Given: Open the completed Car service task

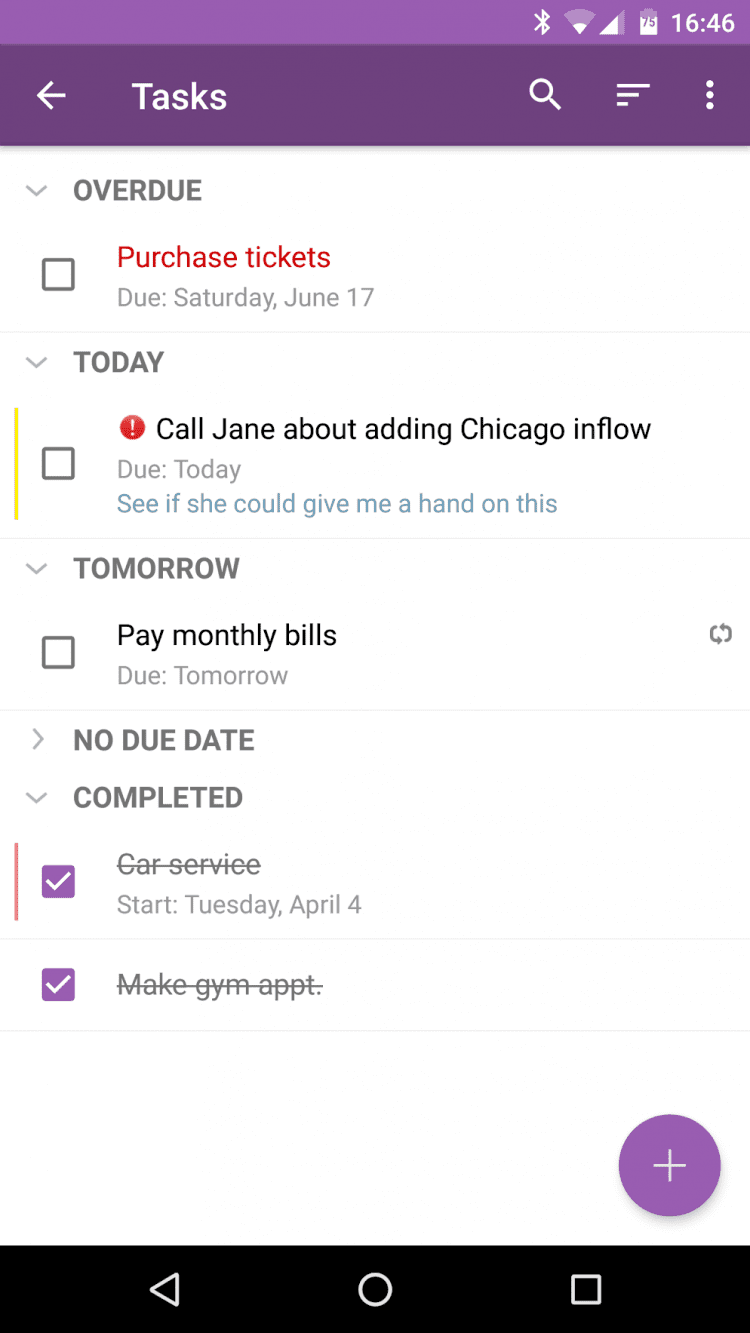Looking at the screenshot, I should tap(300, 882).
